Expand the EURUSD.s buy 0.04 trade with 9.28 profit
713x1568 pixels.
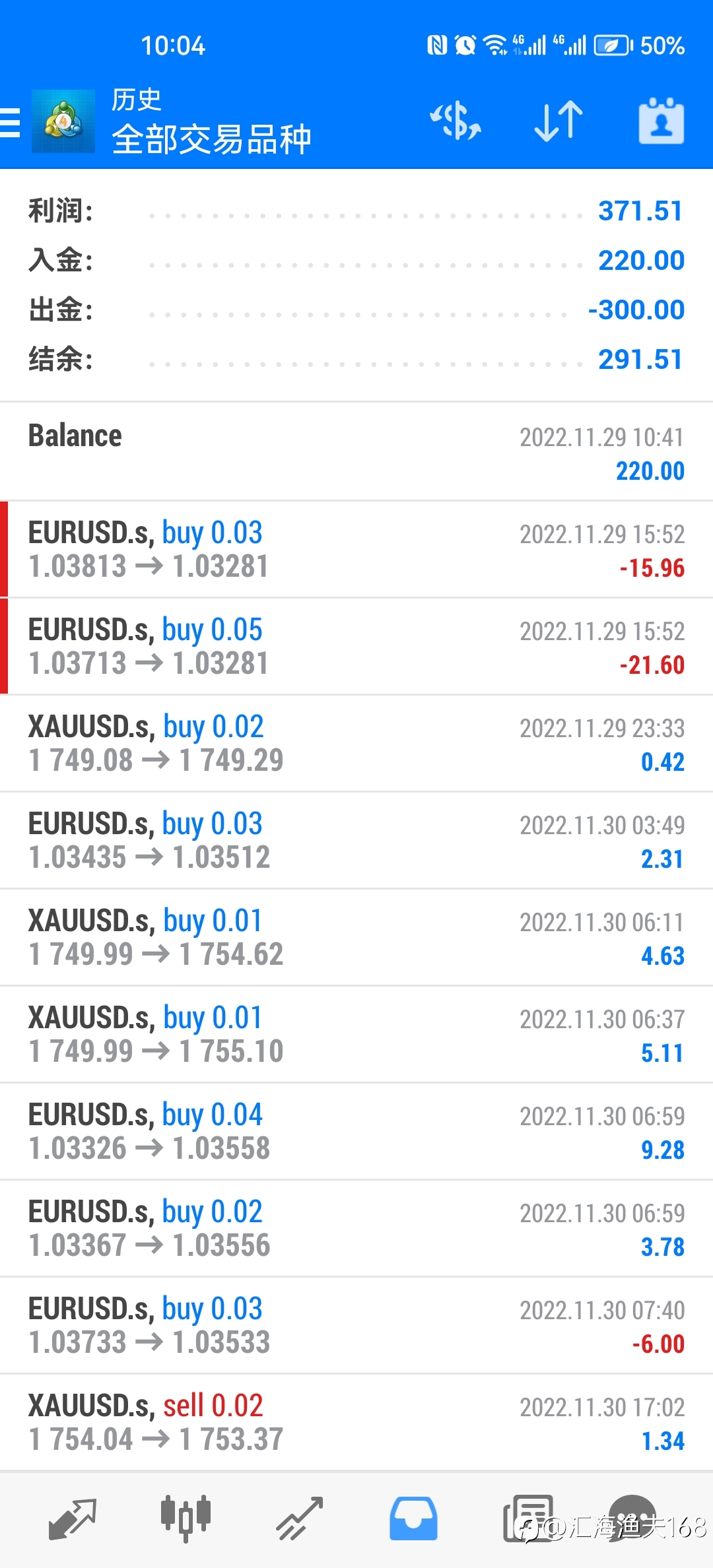click(x=356, y=1132)
